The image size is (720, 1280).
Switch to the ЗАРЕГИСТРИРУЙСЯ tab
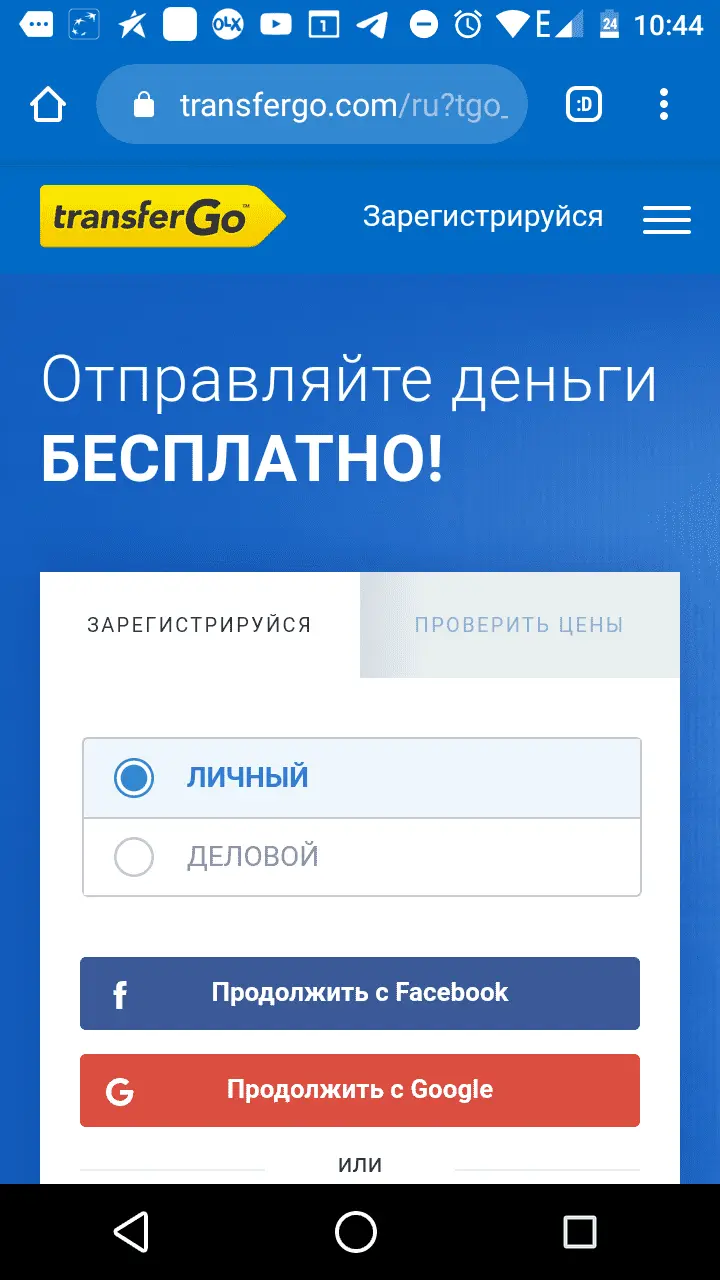pyautogui.click(x=200, y=625)
